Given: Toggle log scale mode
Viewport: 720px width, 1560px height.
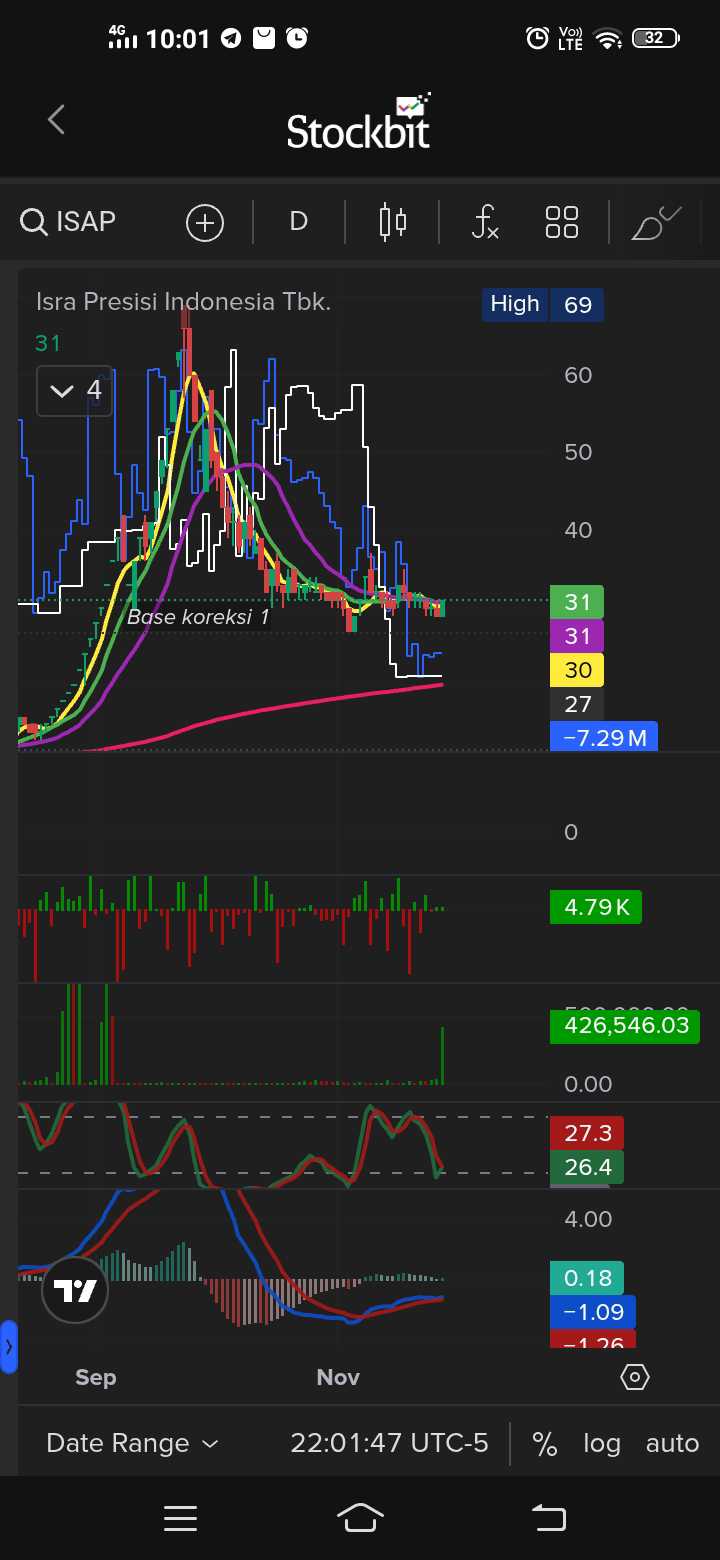Looking at the screenshot, I should (x=602, y=1443).
